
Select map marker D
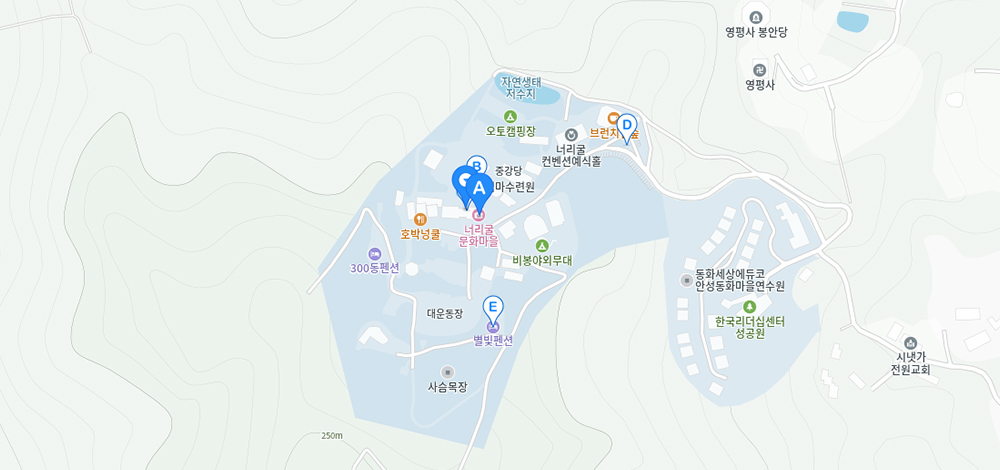coord(627,126)
